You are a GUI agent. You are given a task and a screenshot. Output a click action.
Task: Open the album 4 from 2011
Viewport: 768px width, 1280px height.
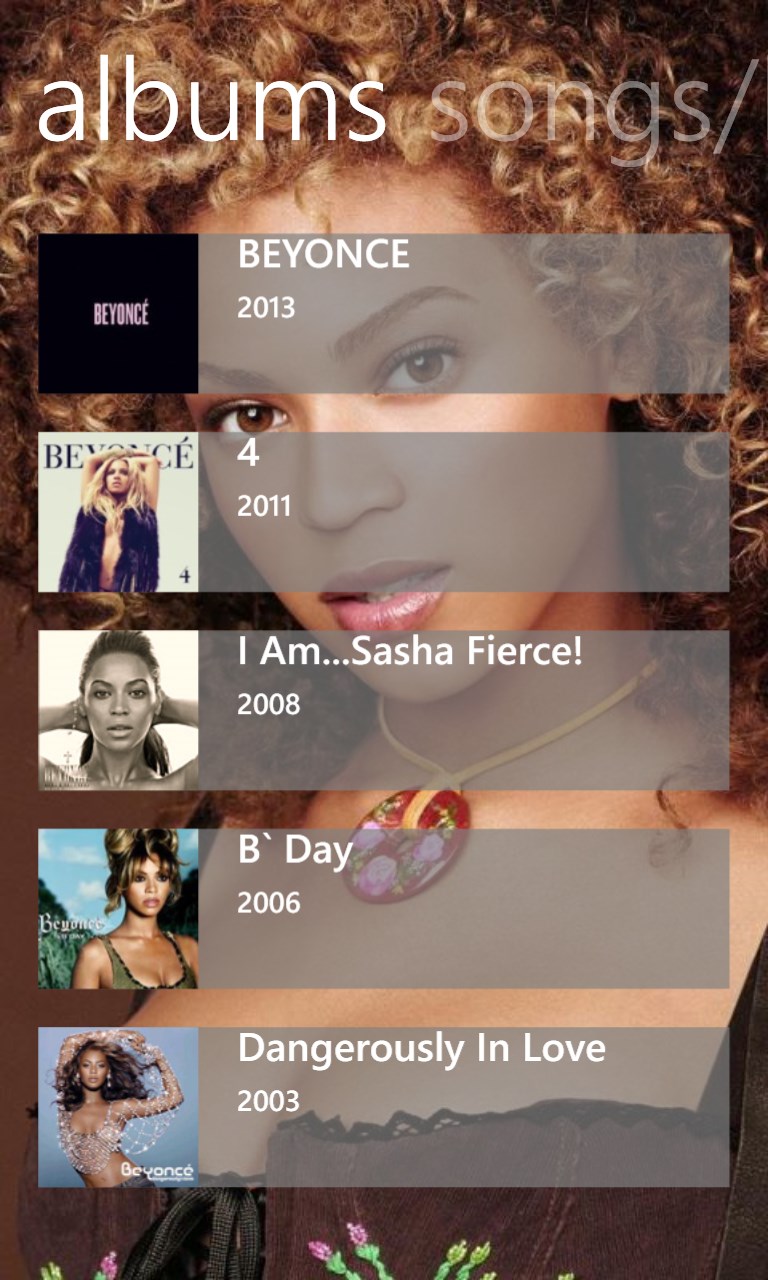pos(384,511)
